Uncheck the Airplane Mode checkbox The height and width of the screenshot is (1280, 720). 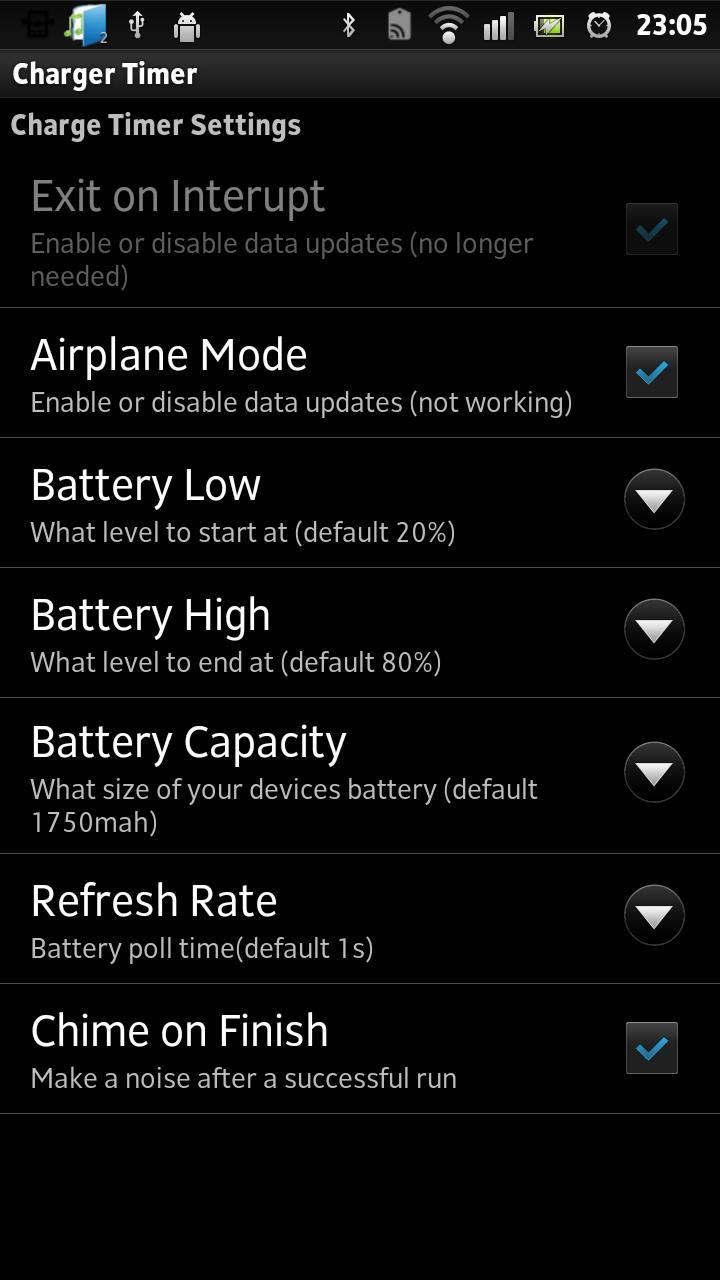pyautogui.click(x=652, y=372)
